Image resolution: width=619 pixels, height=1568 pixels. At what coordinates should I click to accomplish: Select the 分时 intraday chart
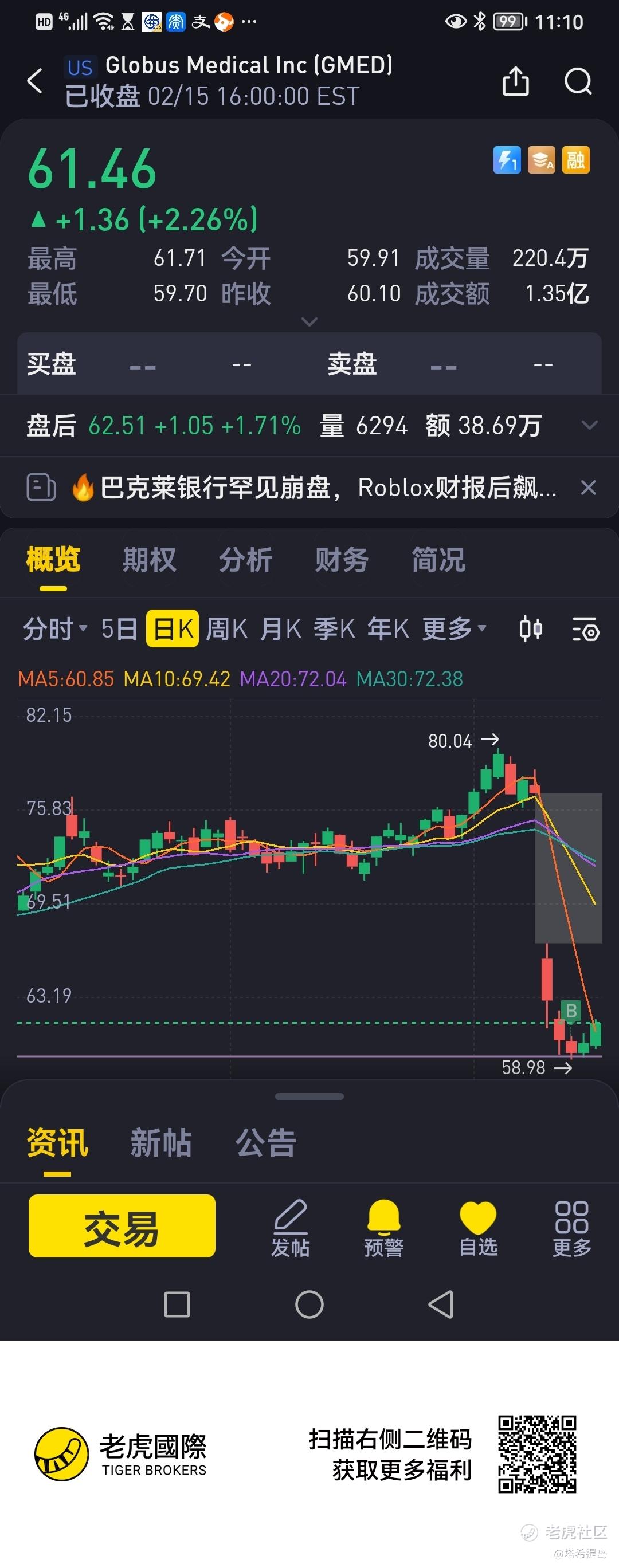coord(55,629)
